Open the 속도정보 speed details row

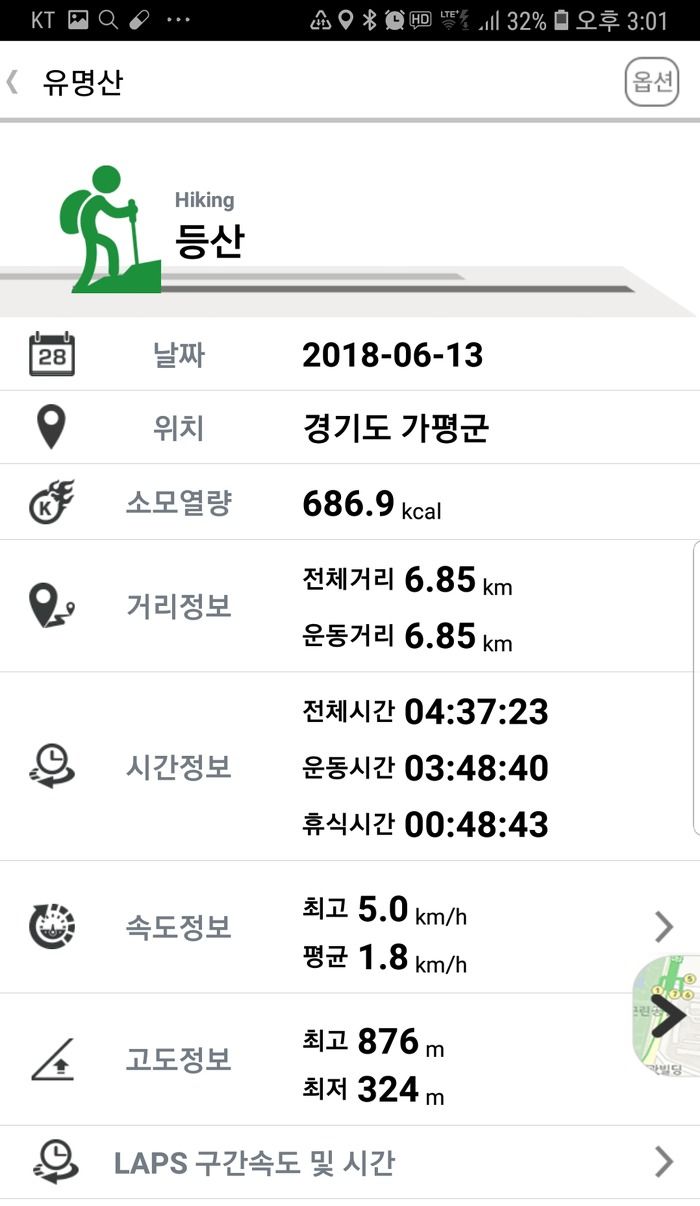coord(350,927)
